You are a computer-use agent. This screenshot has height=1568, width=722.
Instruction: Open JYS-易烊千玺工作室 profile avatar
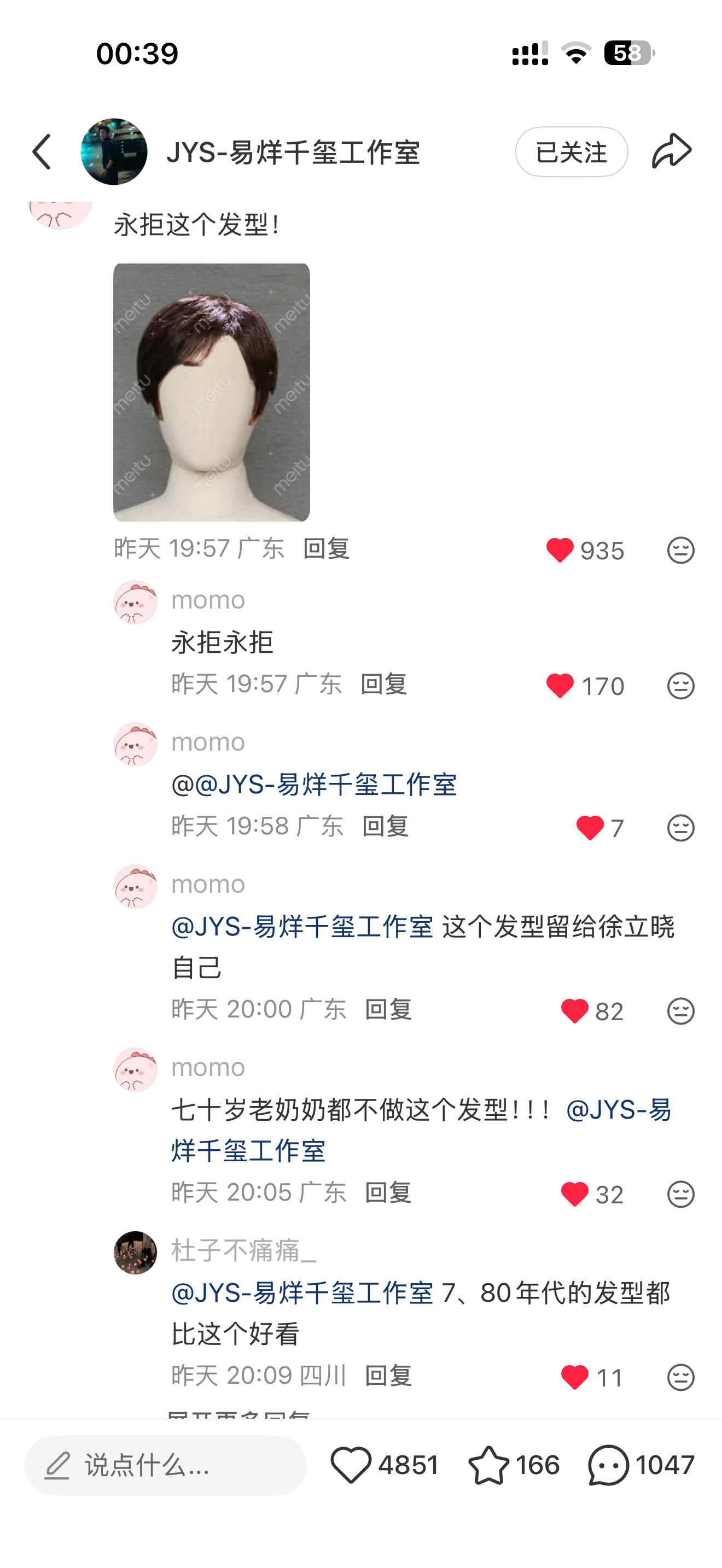[x=114, y=152]
